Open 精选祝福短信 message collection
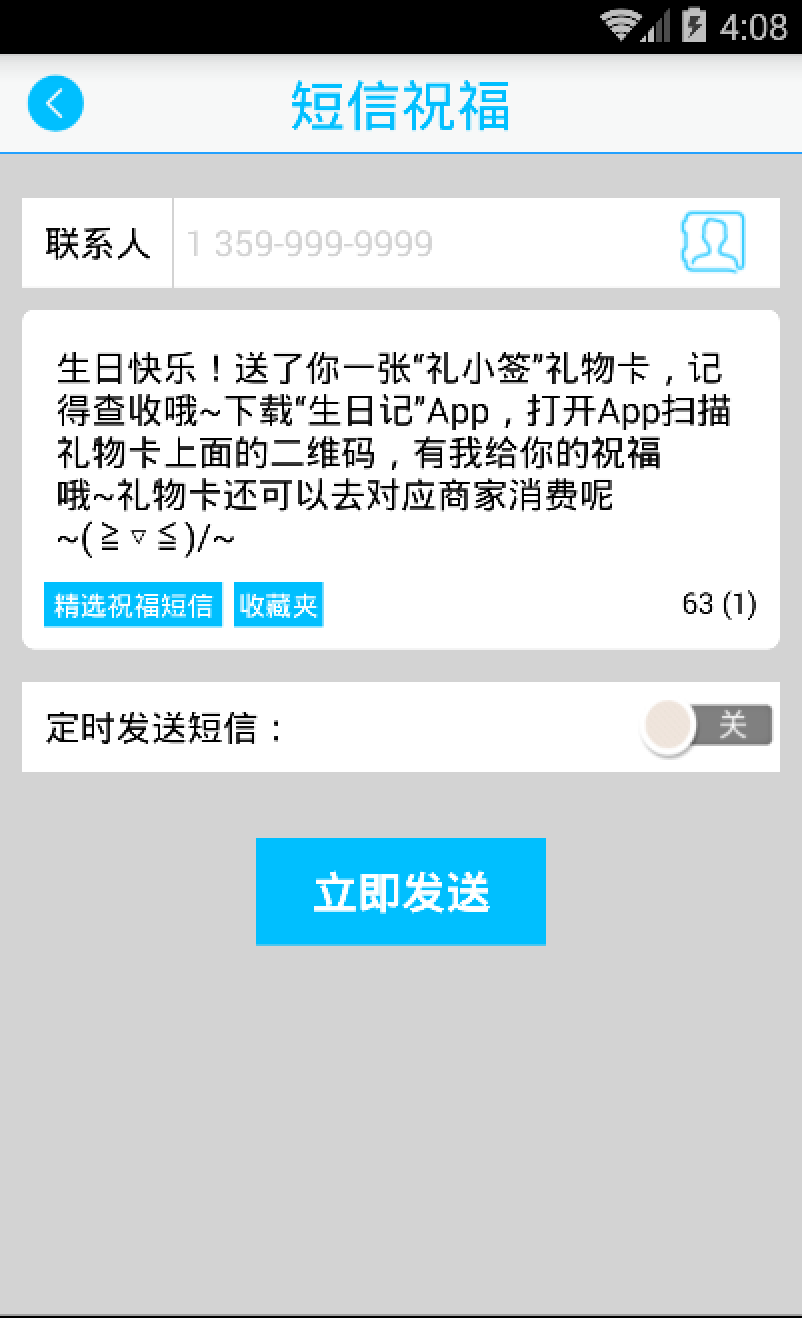This screenshot has width=802, height=1318. tap(132, 604)
